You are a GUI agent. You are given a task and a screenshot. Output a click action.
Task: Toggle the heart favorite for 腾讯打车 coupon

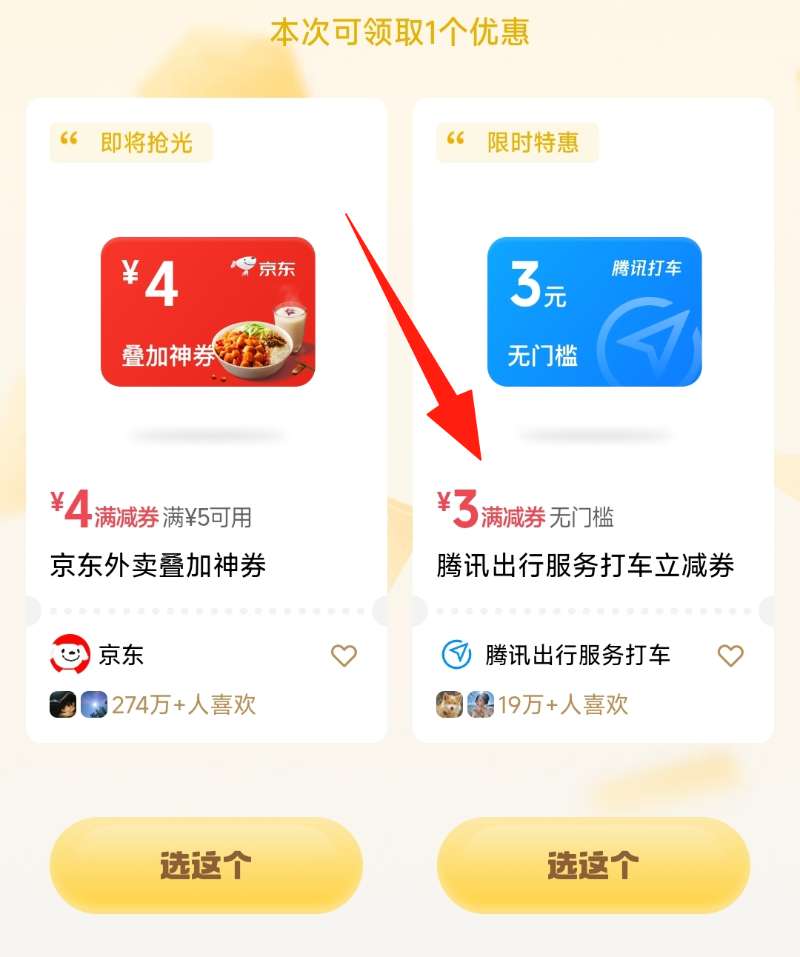click(730, 655)
